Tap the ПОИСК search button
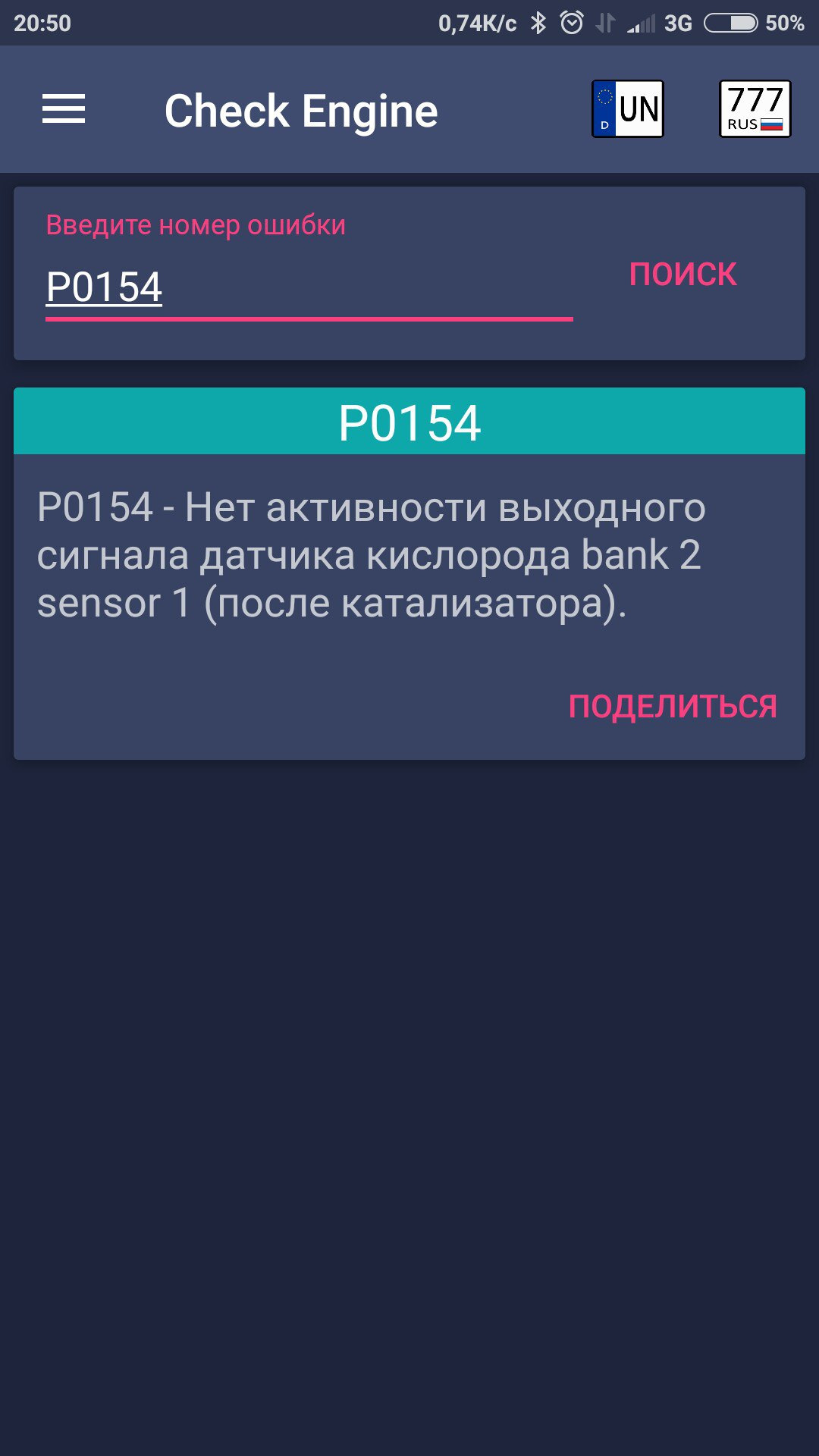The height and width of the screenshot is (1456, 819). [682, 275]
